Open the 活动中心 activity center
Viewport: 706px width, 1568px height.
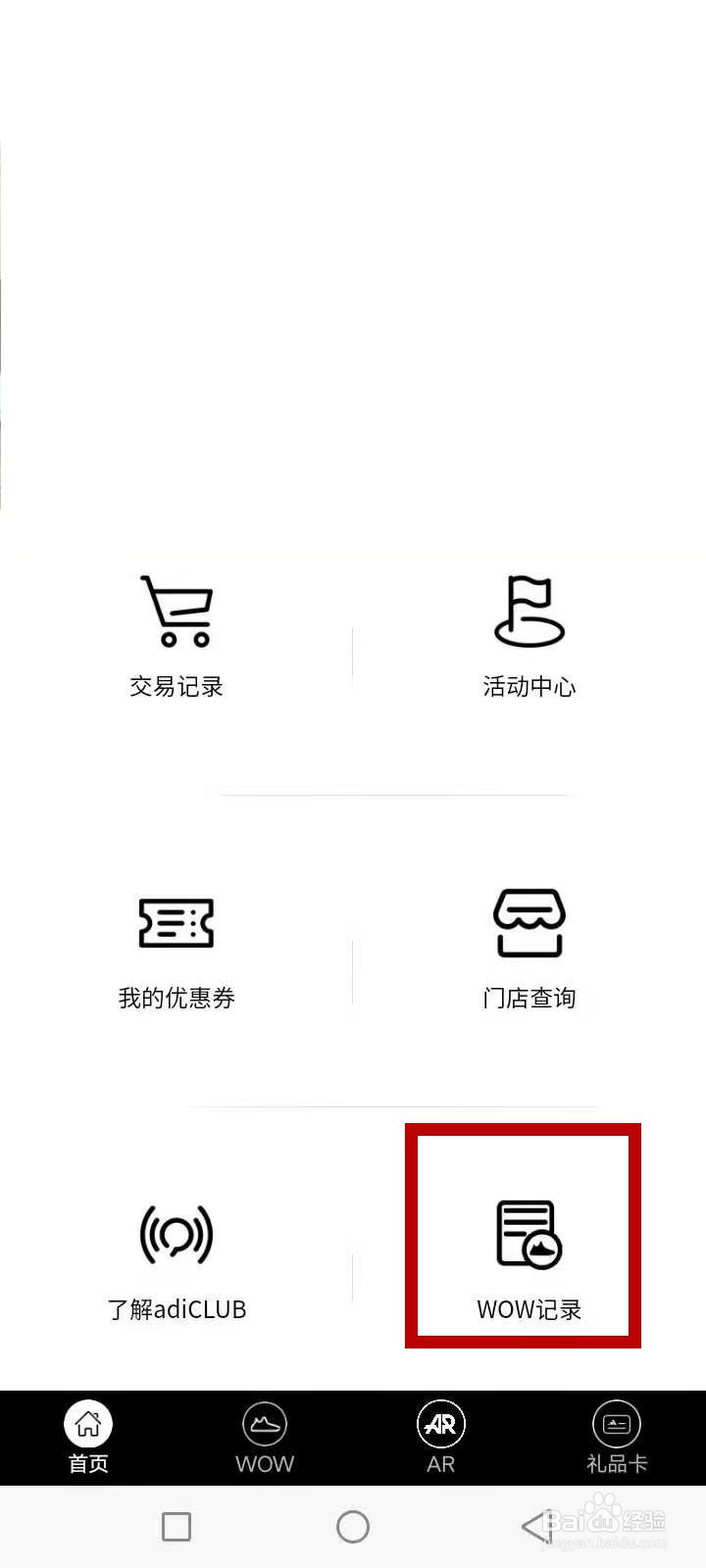tap(529, 637)
